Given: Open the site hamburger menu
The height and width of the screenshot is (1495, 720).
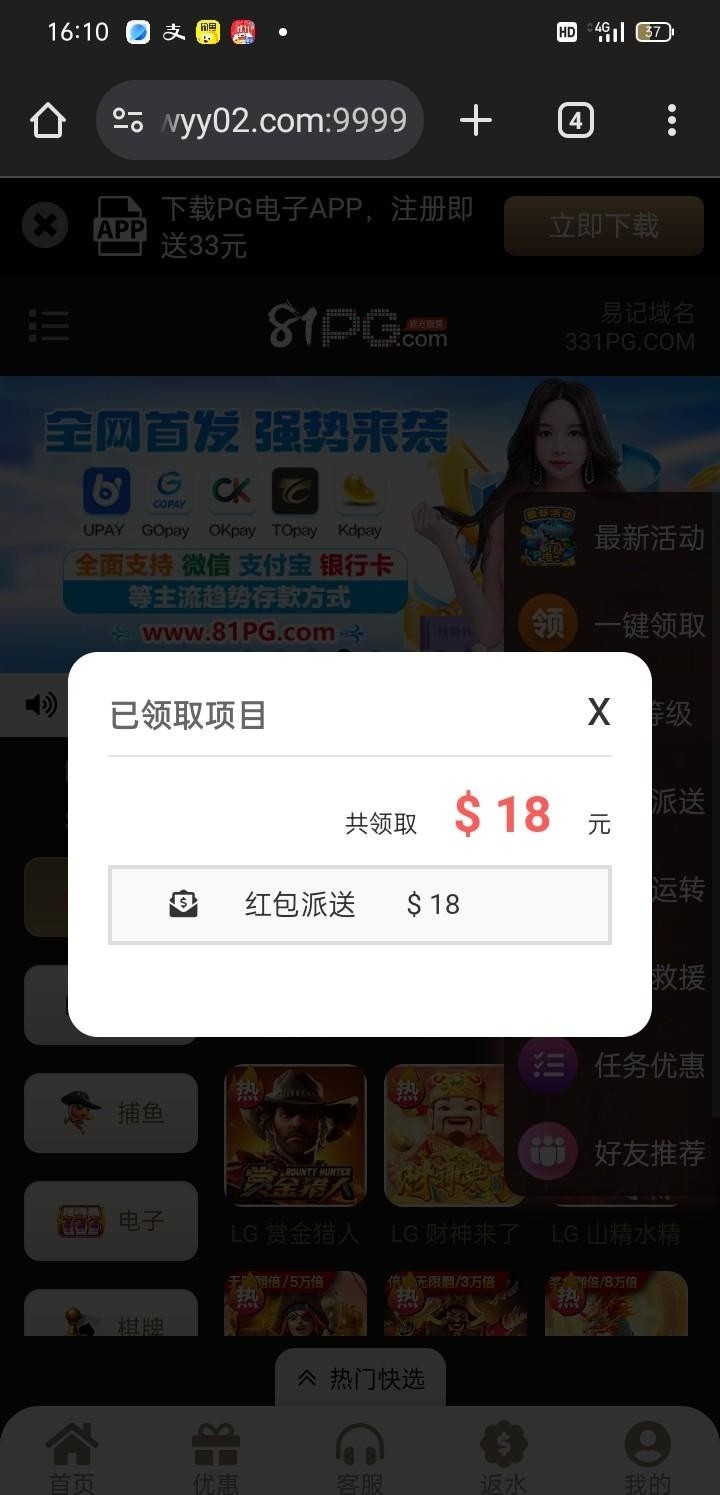Looking at the screenshot, I should pos(48,326).
